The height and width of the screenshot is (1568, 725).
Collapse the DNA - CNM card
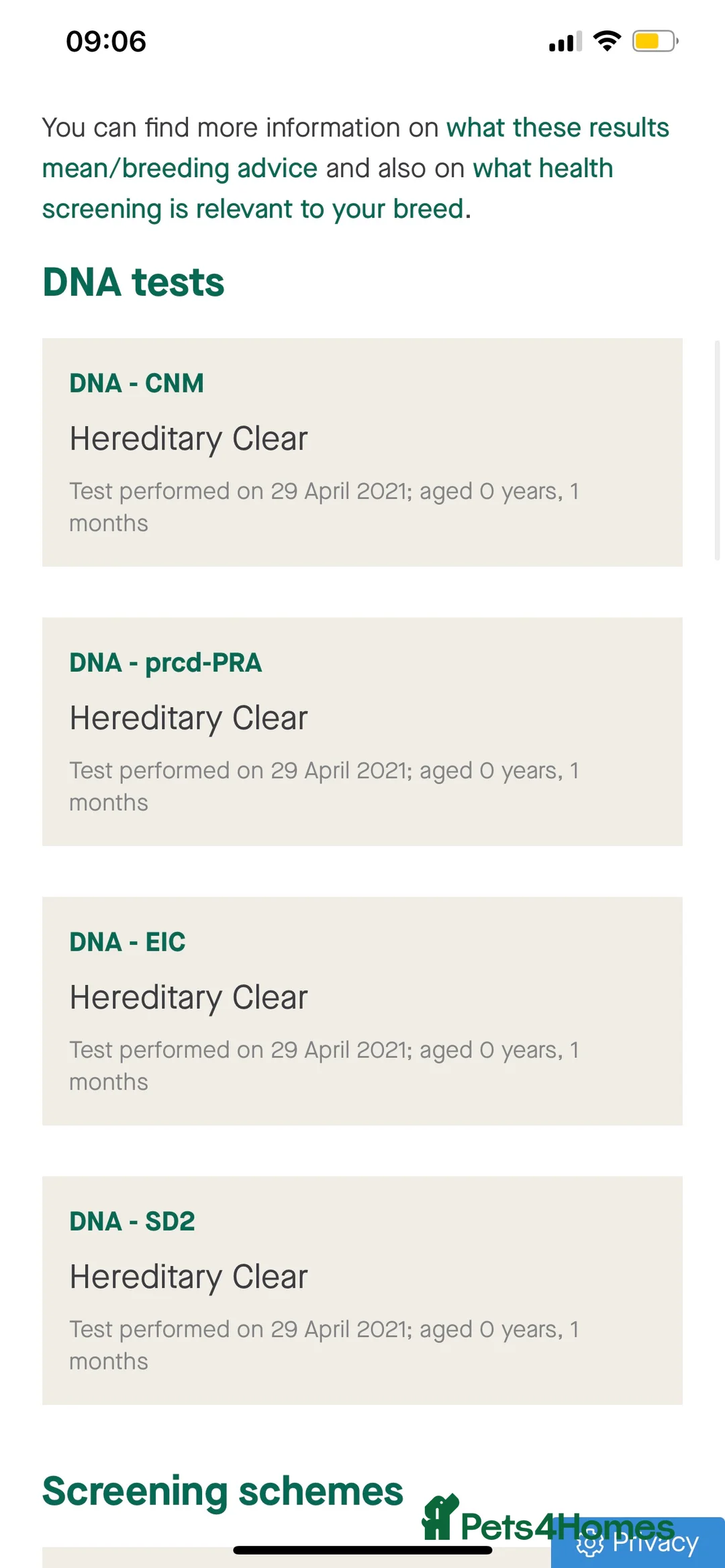pyautogui.click(x=362, y=451)
